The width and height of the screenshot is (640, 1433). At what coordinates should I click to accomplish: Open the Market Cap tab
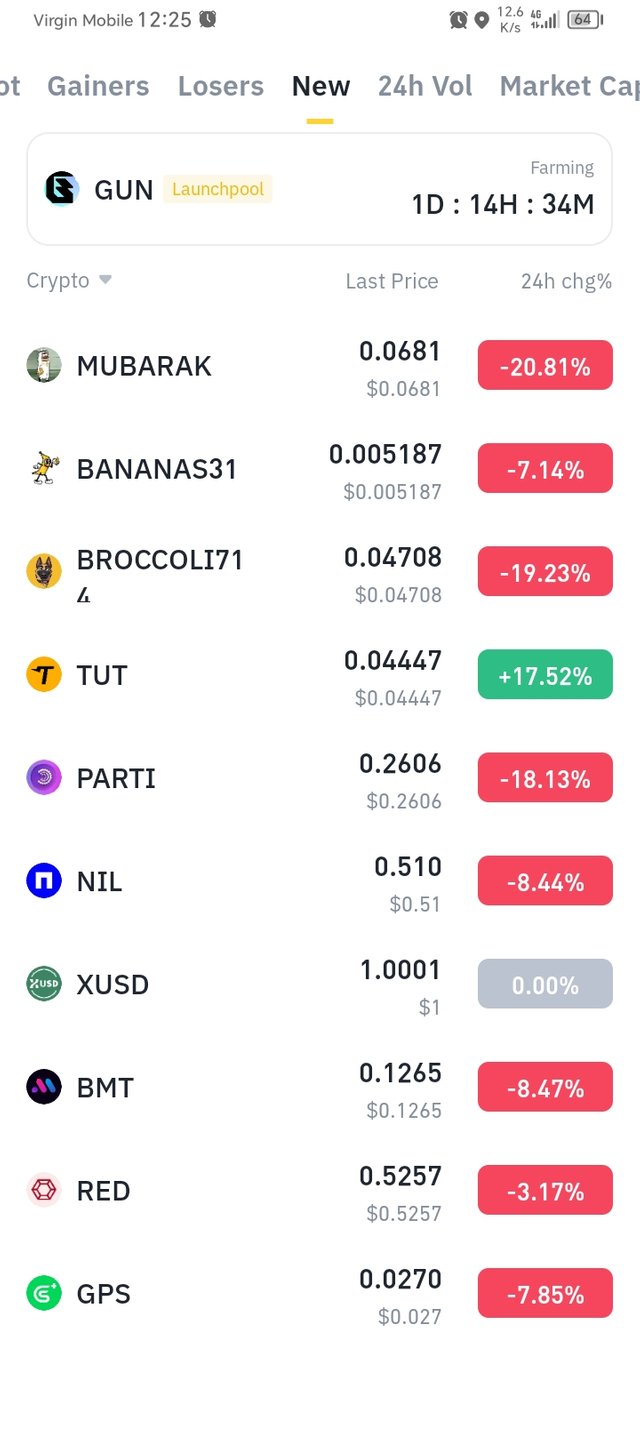coord(568,87)
